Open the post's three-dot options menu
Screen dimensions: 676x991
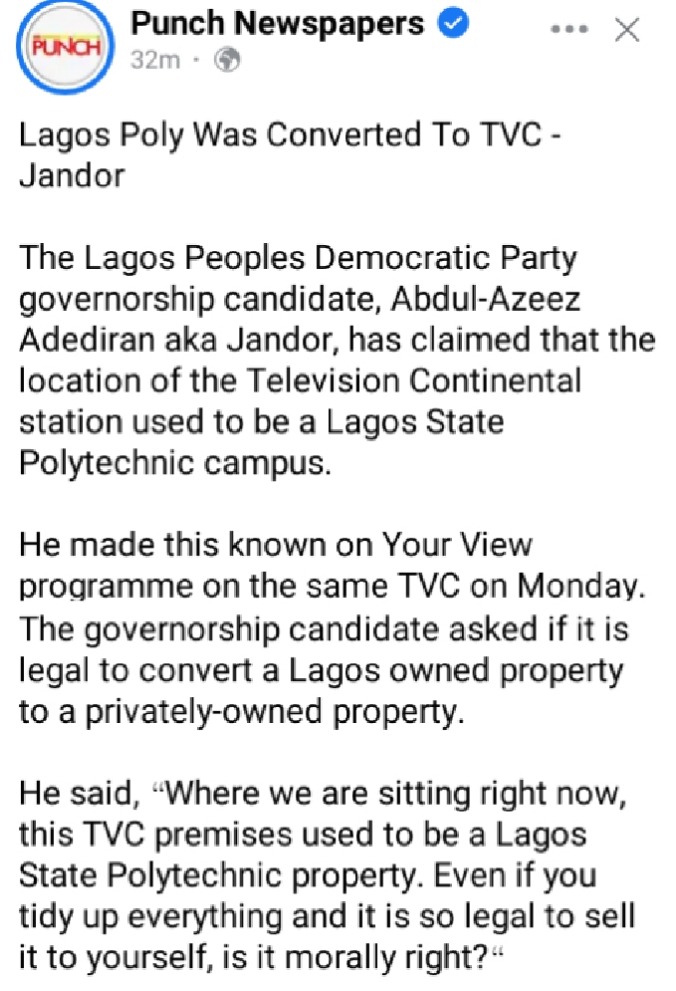coord(570,30)
